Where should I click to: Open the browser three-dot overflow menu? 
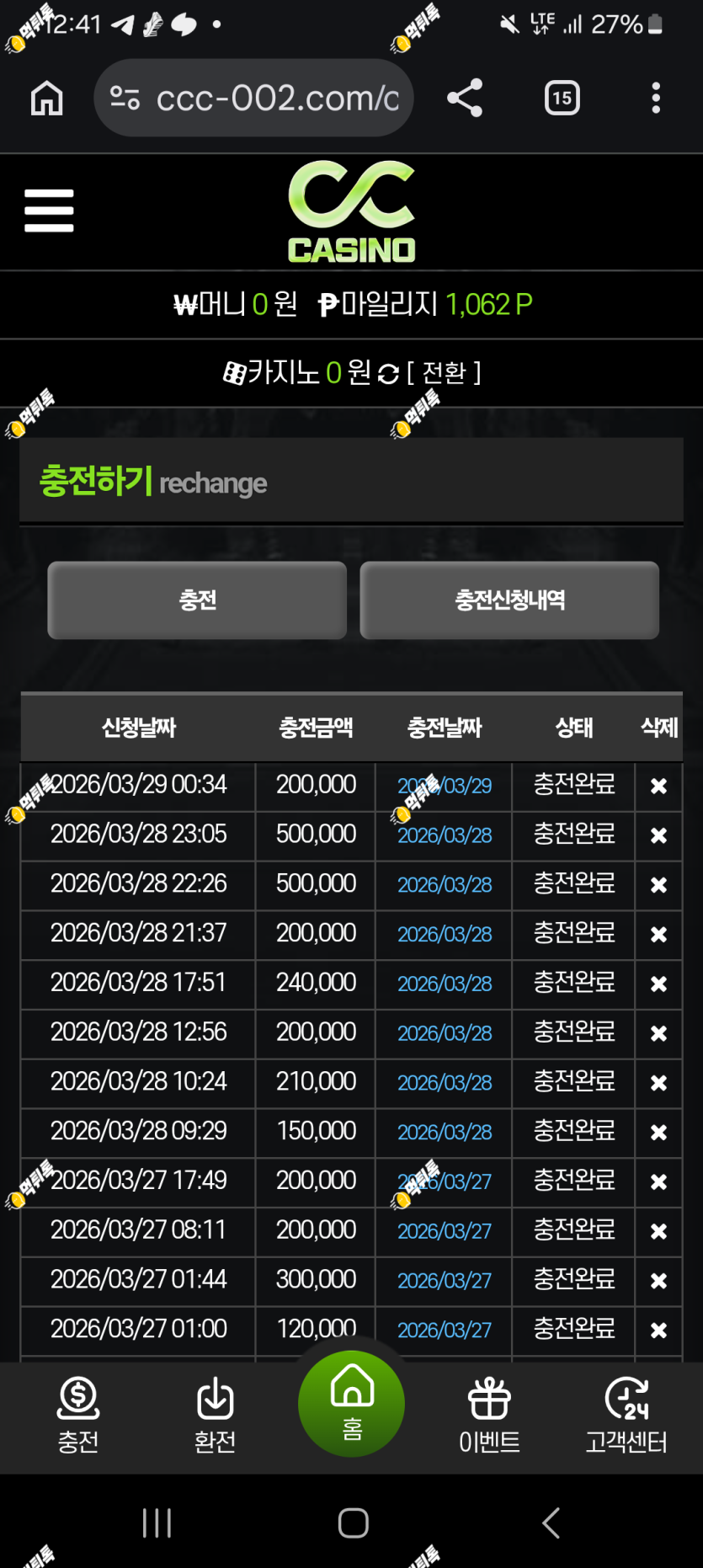coord(656,98)
